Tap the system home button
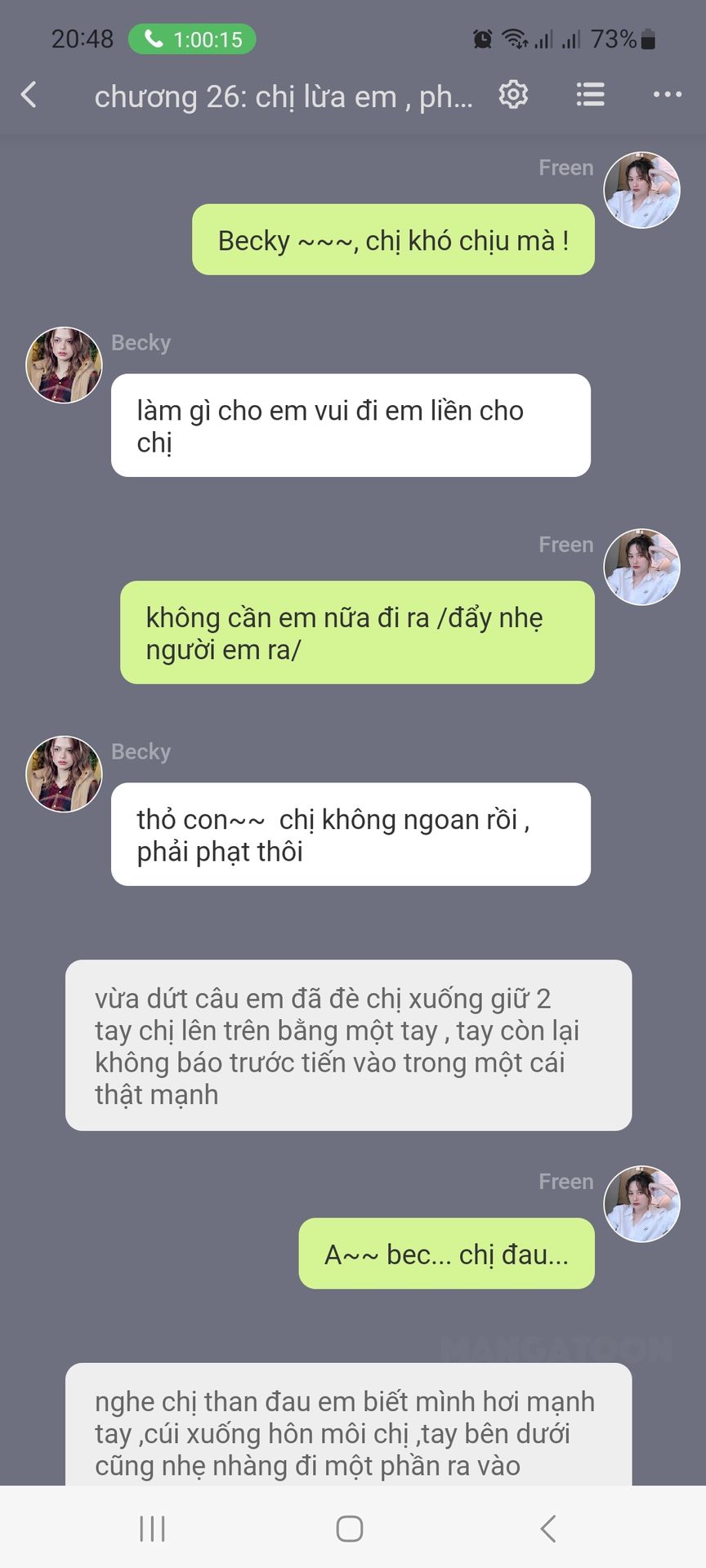706x1568 pixels. [350, 1529]
